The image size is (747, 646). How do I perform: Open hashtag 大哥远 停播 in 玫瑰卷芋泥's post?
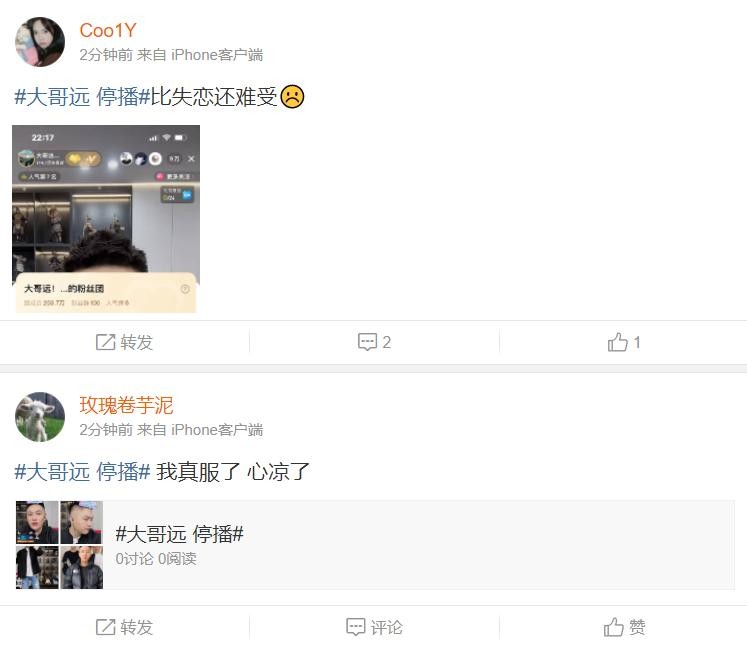pos(82,472)
